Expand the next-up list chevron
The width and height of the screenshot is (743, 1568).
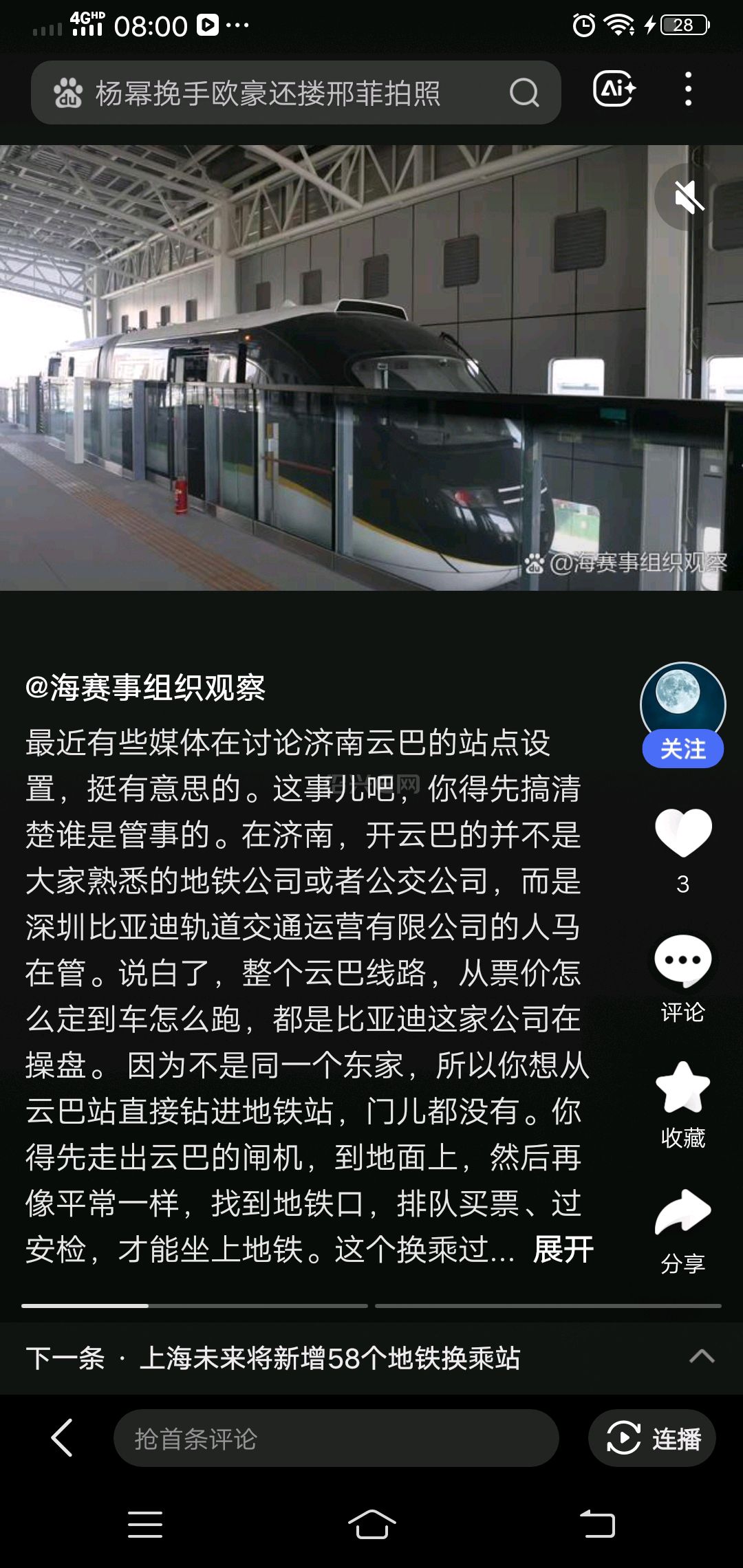point(702,1357)
